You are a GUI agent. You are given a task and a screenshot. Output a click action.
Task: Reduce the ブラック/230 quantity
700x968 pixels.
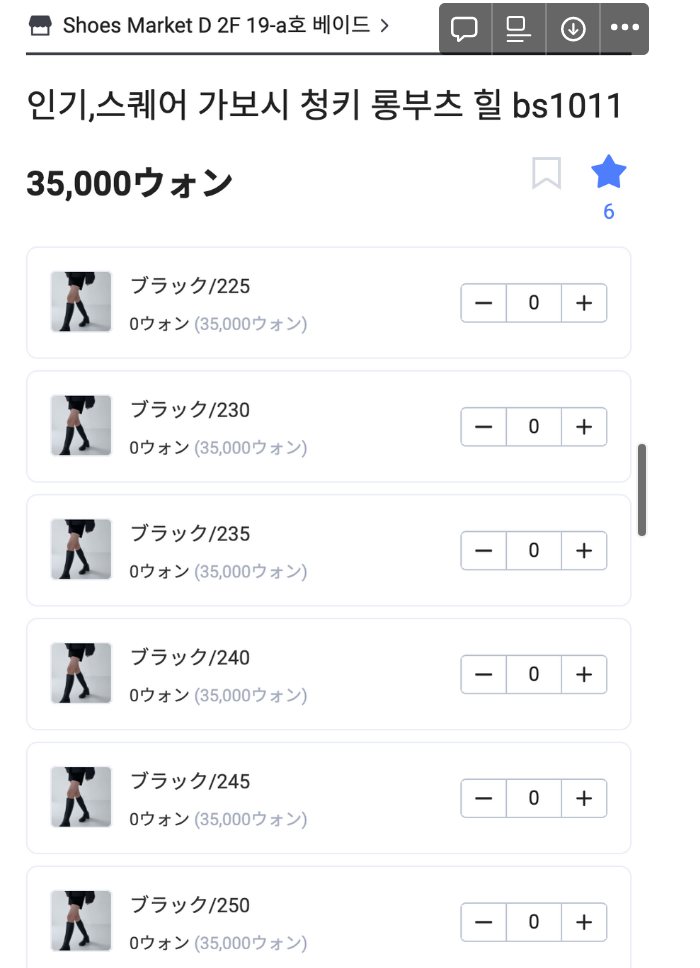click(484, 427)
